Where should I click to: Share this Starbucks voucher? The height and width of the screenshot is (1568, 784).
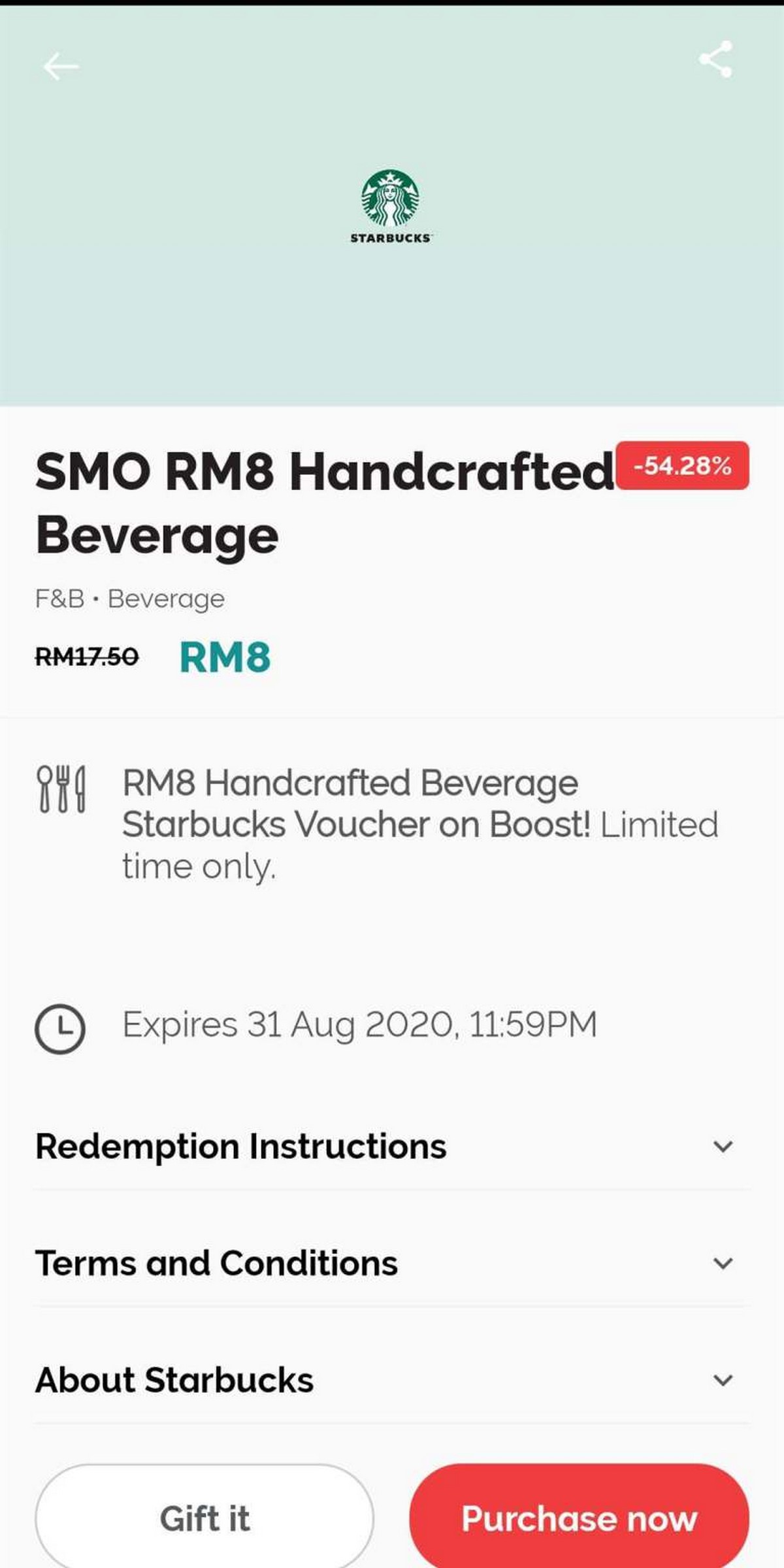coord(715,59)
